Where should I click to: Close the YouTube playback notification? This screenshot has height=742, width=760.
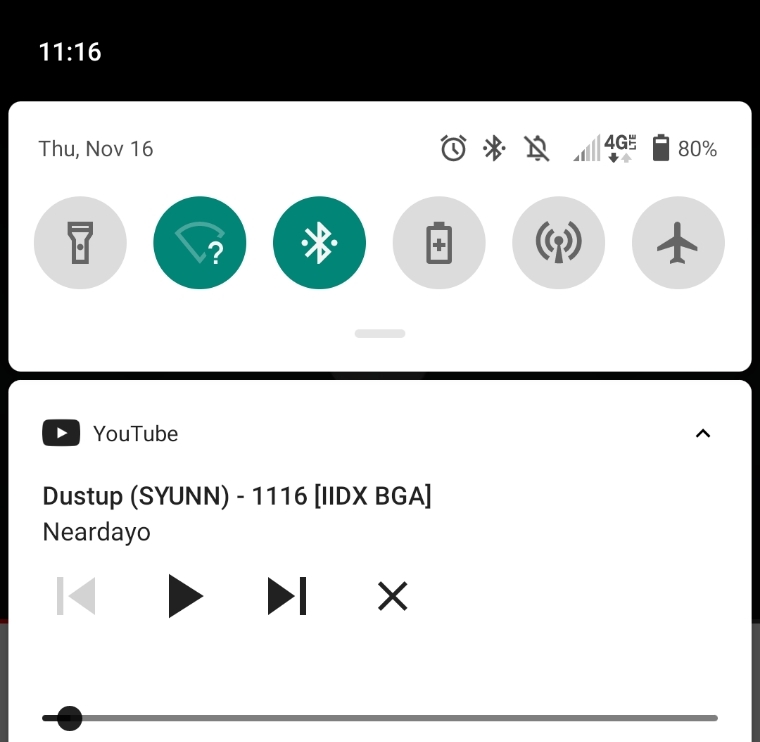coord(392,596)
